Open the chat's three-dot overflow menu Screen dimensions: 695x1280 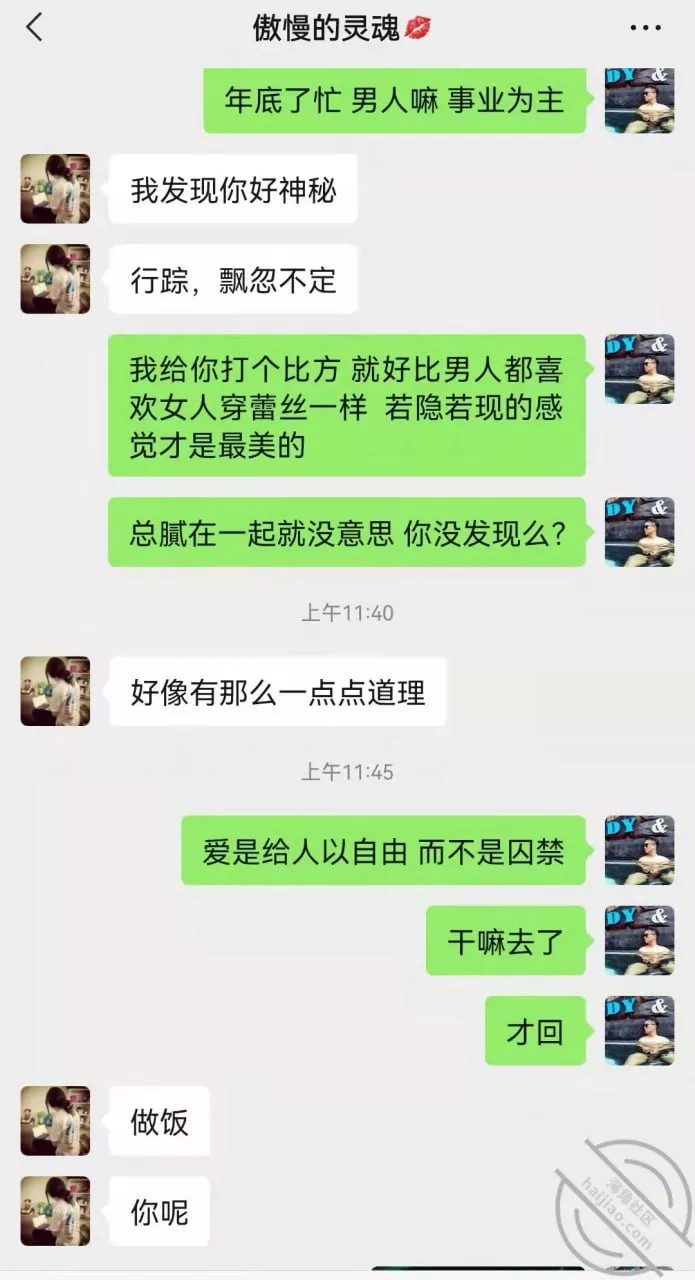(645, 29)
